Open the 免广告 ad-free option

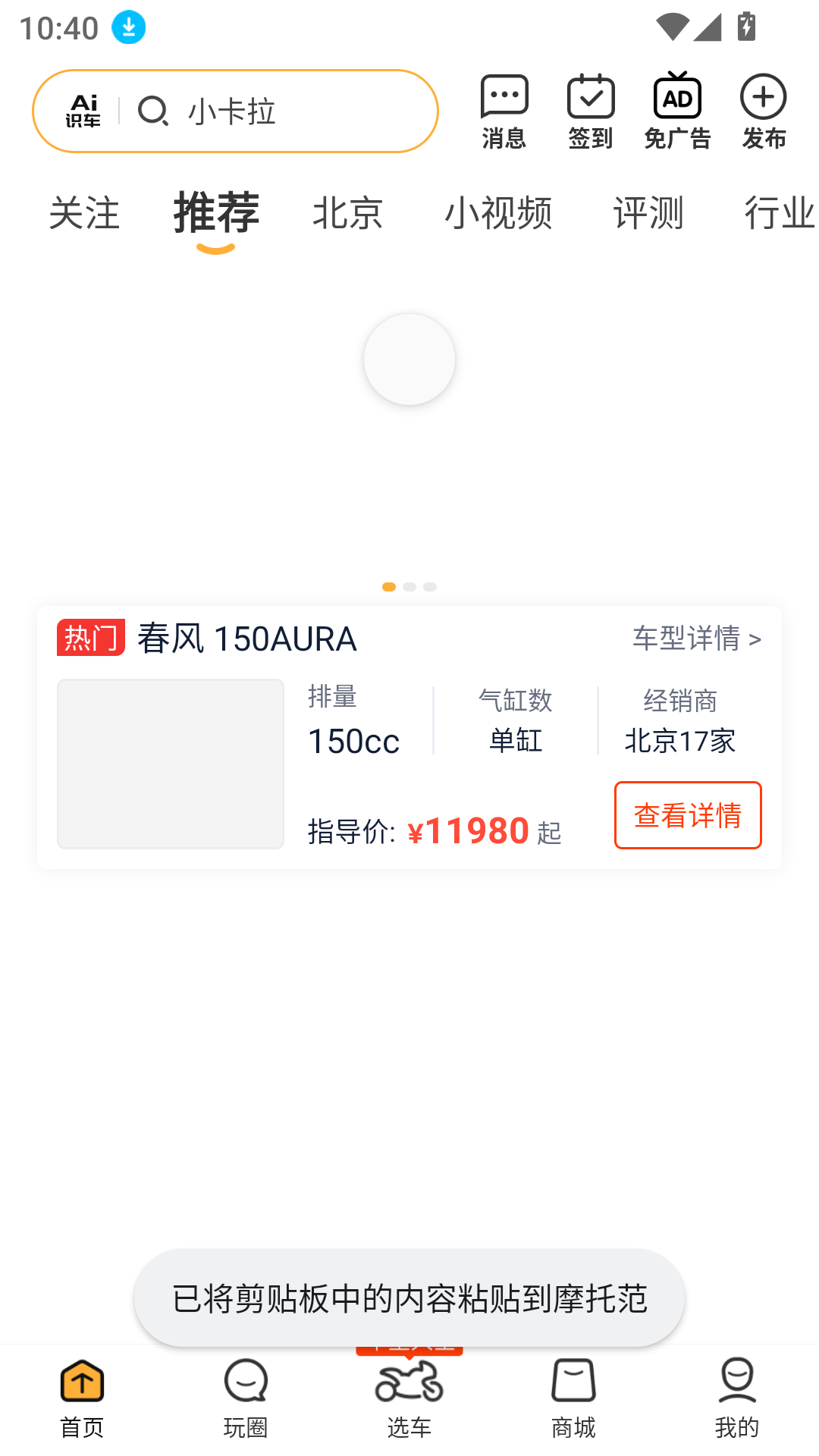(x=677, y=112)
